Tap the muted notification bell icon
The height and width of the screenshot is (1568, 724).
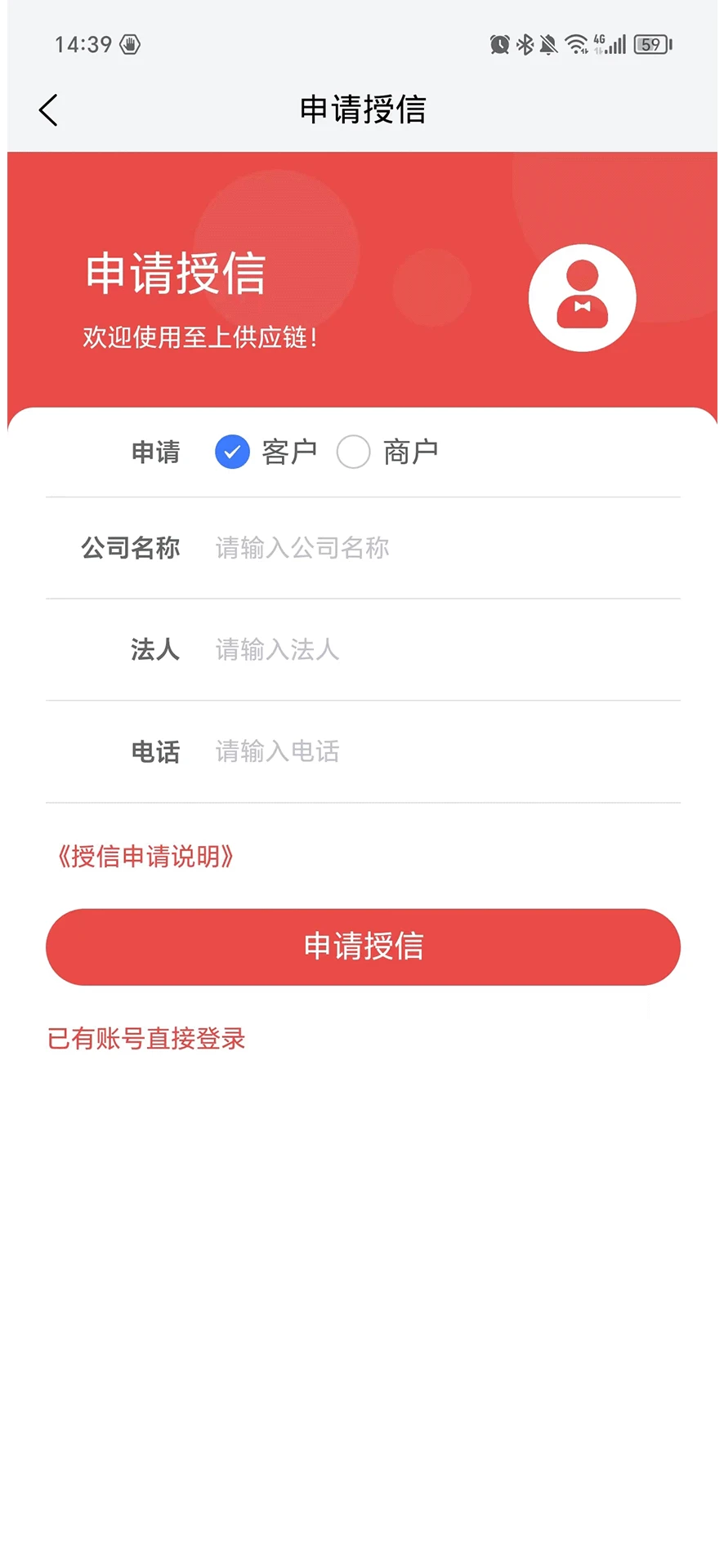coord(549,45)
